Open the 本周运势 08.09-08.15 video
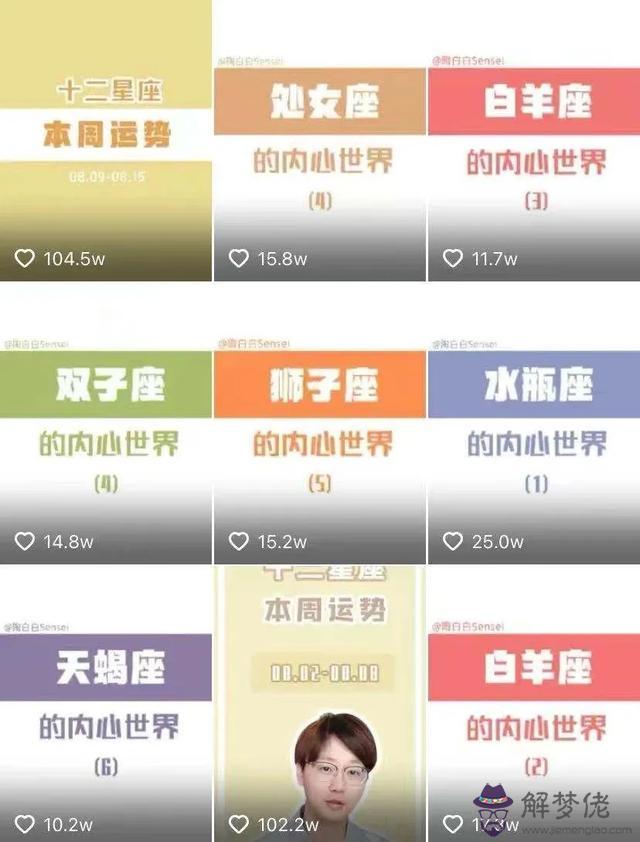This screenshot has width=640, height=842. click(x=106, y=140)
